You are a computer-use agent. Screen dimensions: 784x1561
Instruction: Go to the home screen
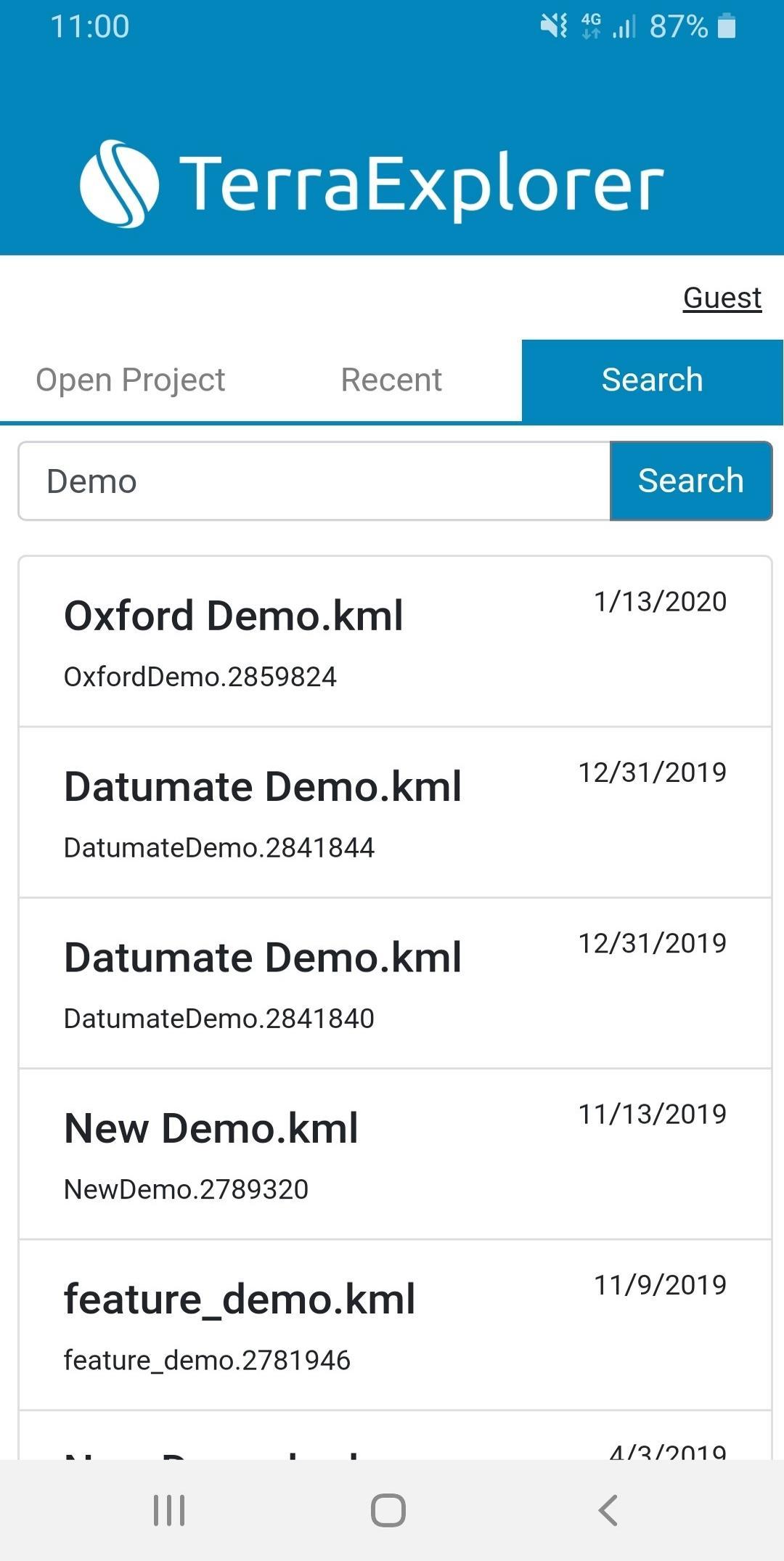[388, 1510]
